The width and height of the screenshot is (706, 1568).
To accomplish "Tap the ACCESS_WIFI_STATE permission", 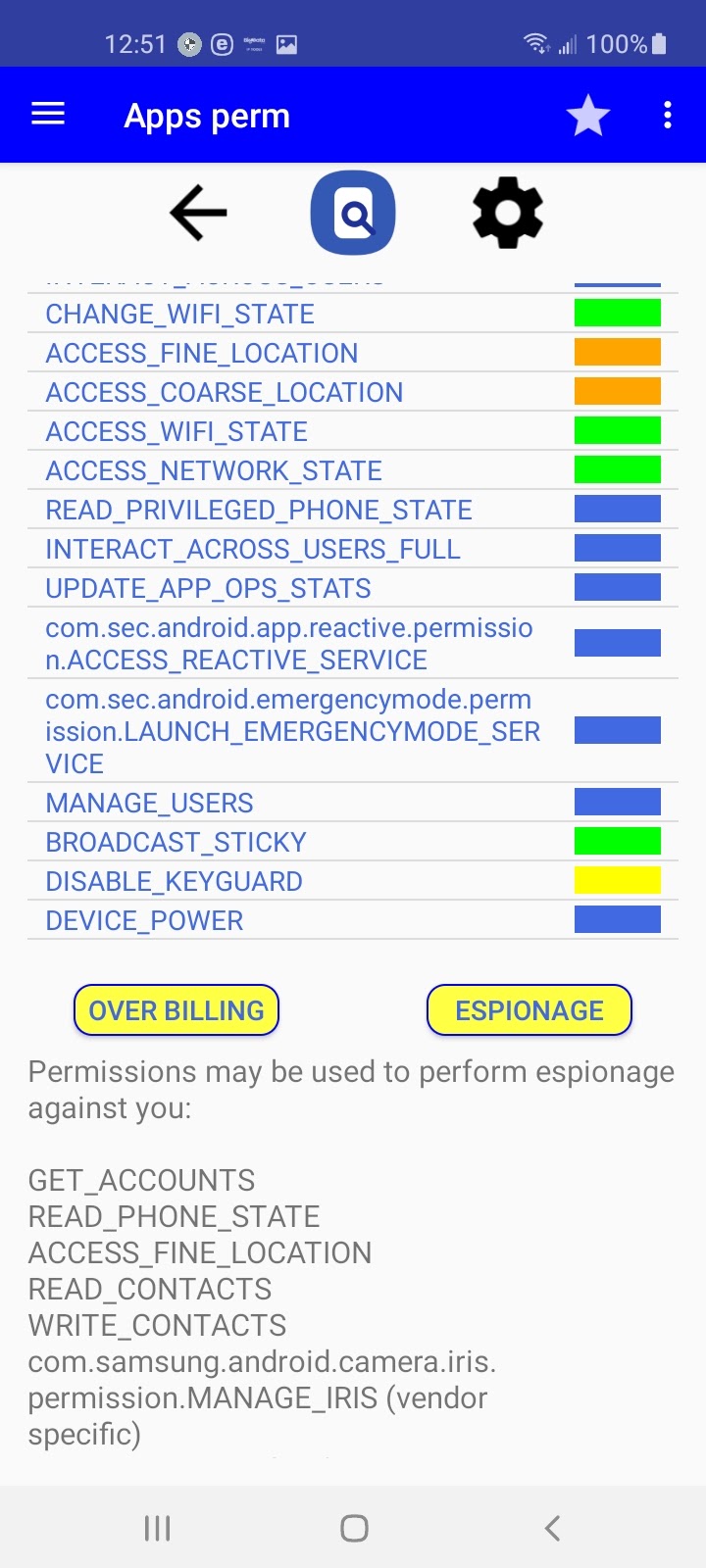I will coord(176,432).
